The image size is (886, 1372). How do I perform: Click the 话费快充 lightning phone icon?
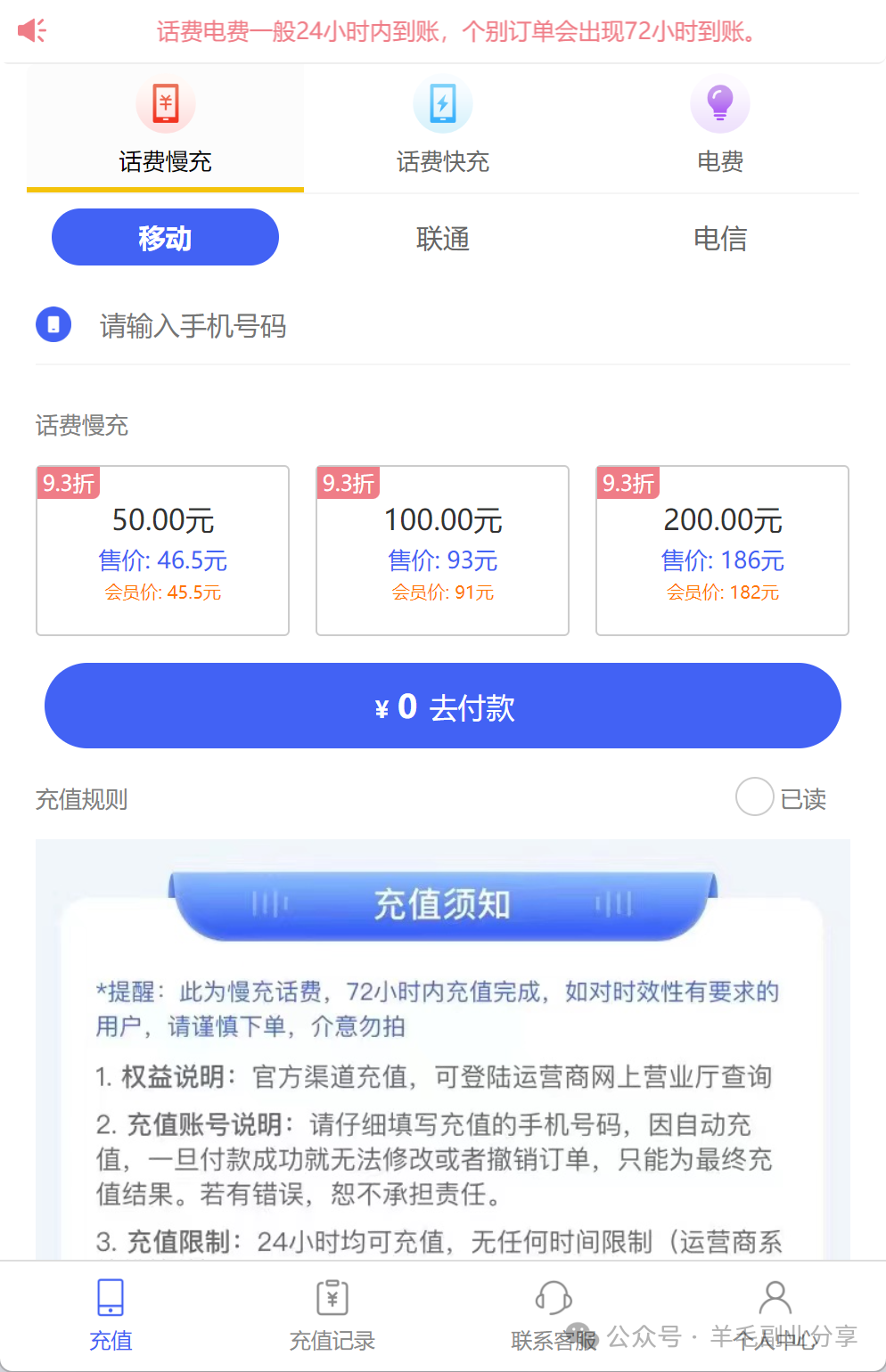442,103
